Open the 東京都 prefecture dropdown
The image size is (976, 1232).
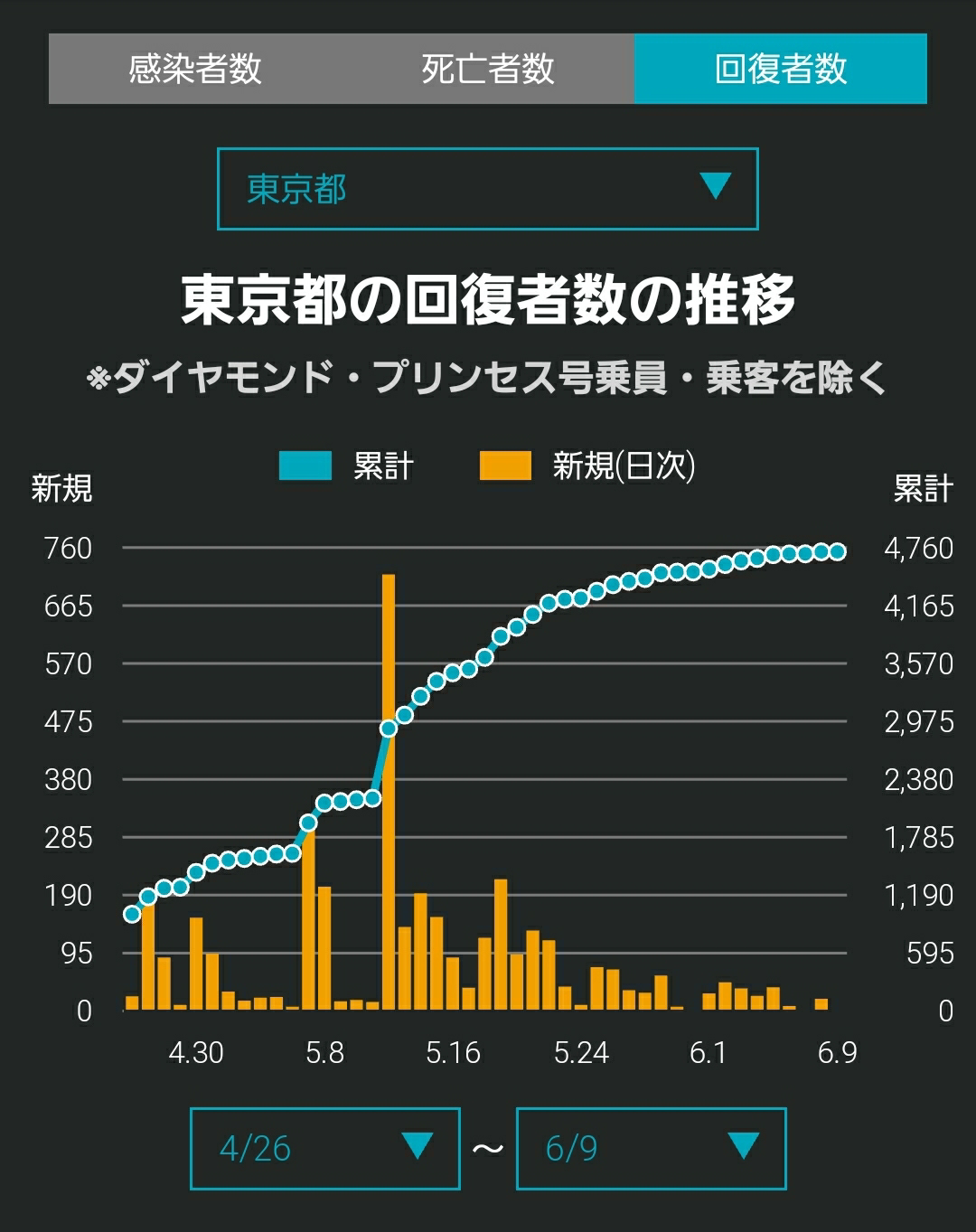(487, 189)
